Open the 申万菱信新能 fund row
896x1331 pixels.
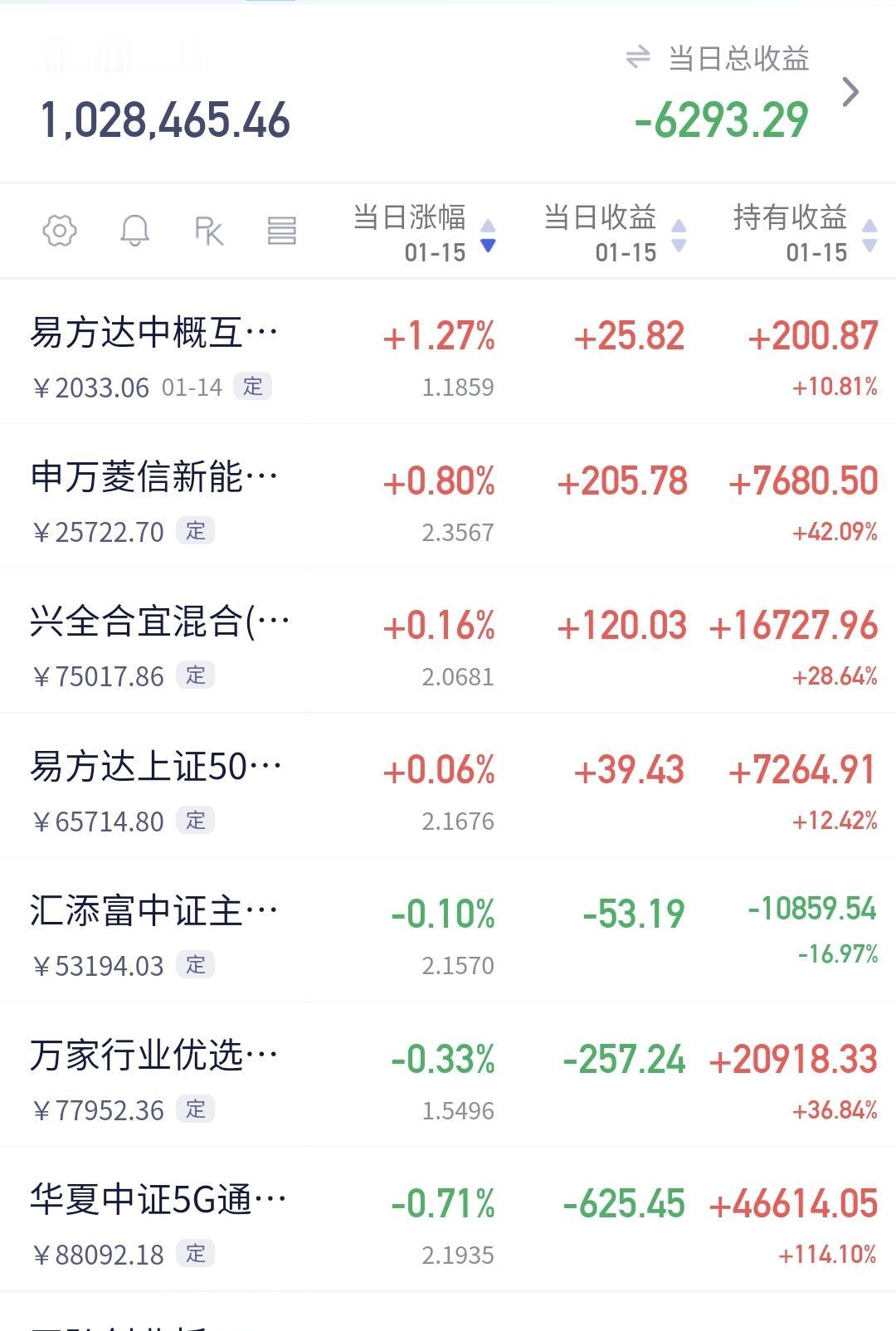coord(154,478)
